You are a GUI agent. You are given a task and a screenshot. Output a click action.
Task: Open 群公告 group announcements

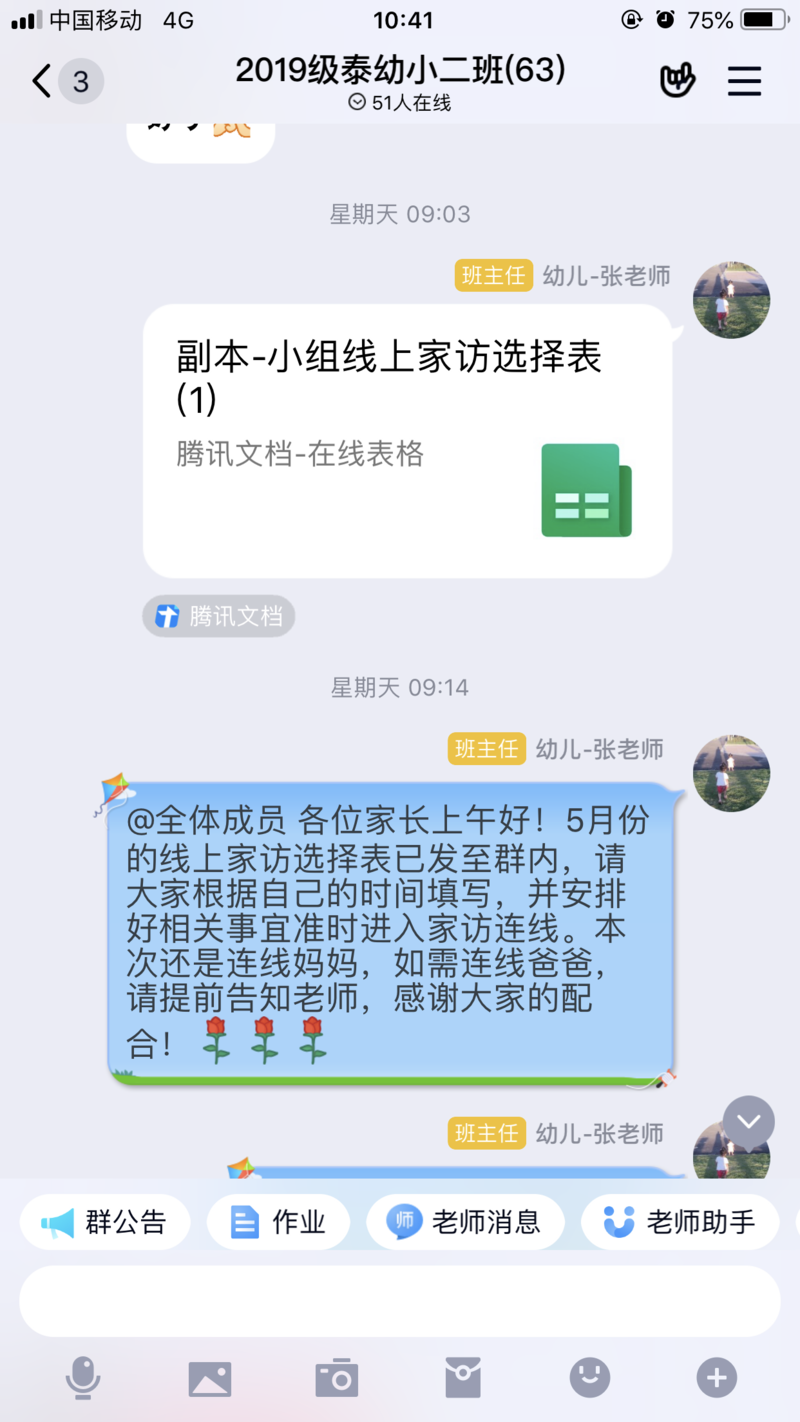pyautogui.click(x=105, y=1222)
